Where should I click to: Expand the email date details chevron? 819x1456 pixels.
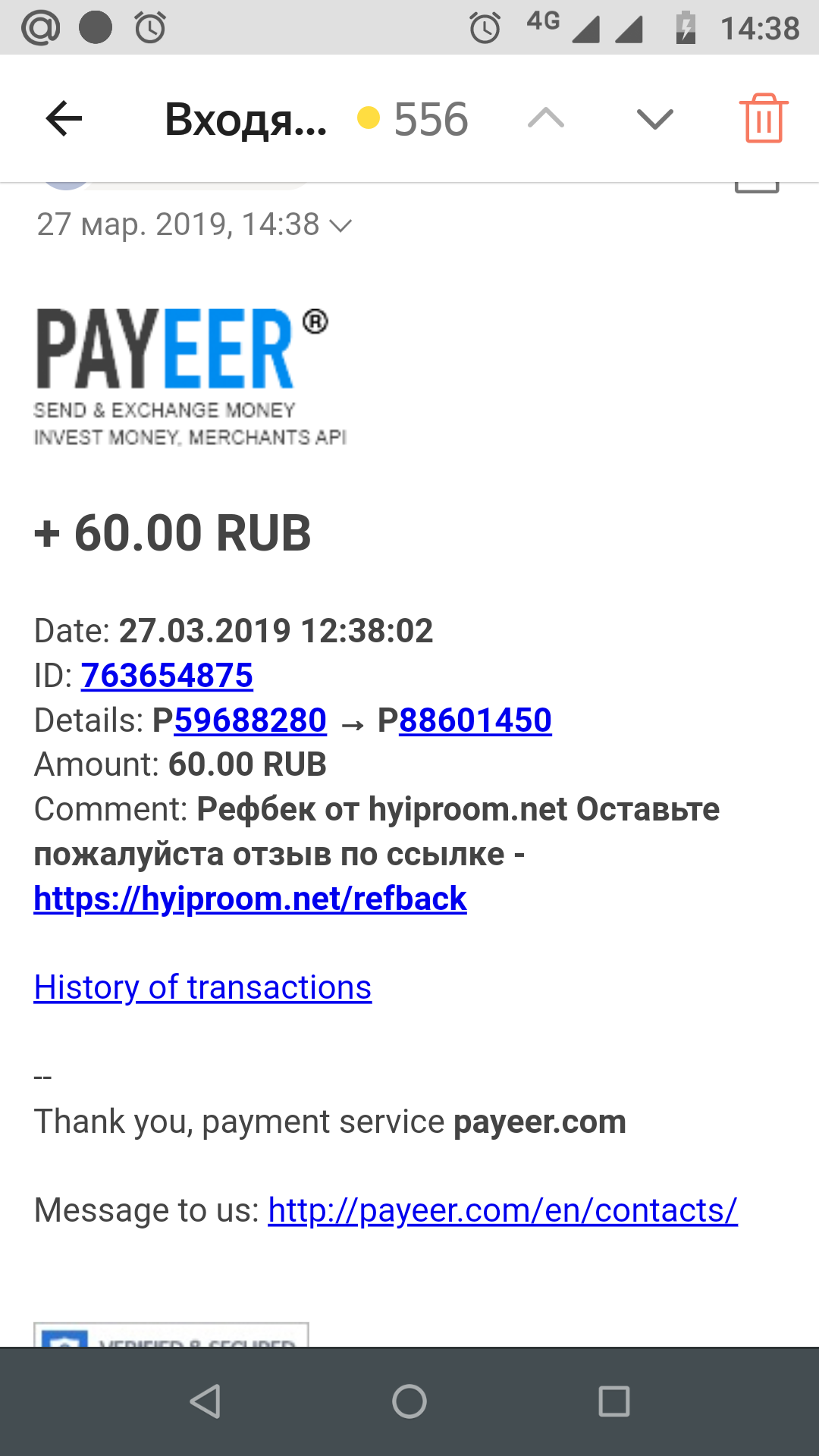pyautogui.click(x=340, y=226)
